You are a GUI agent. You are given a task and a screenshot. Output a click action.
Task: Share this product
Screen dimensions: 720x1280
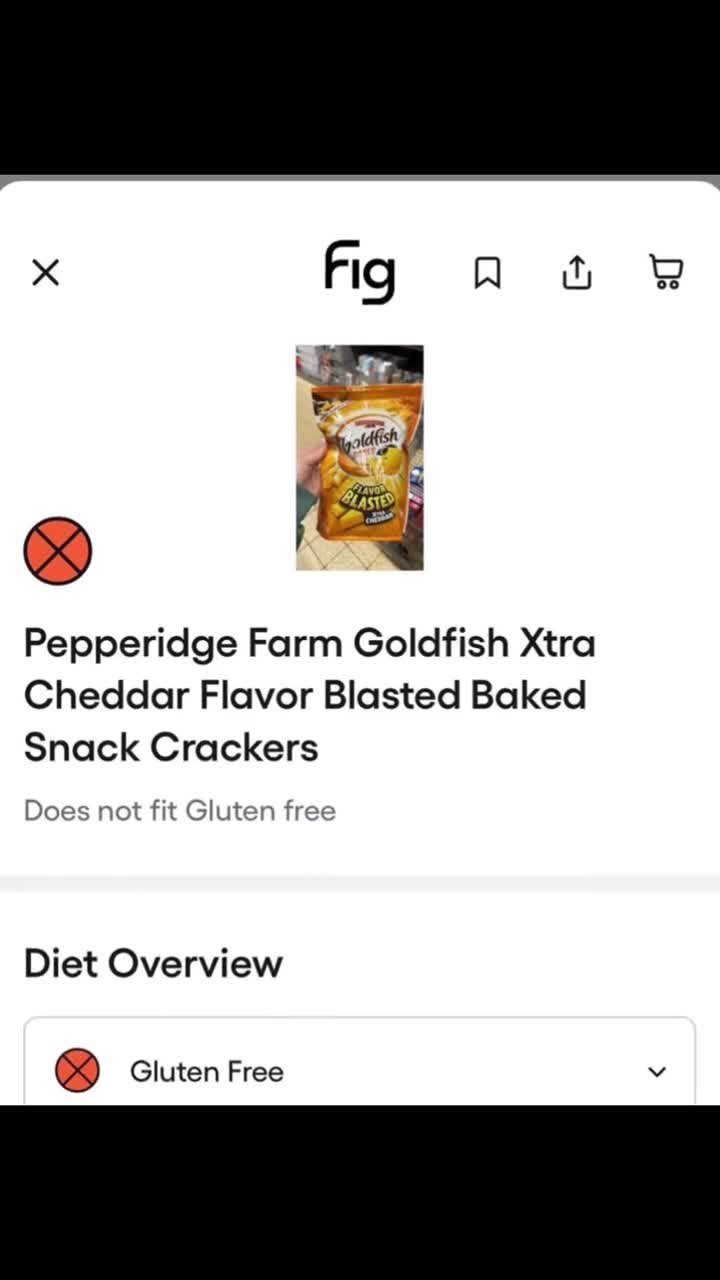577,272
